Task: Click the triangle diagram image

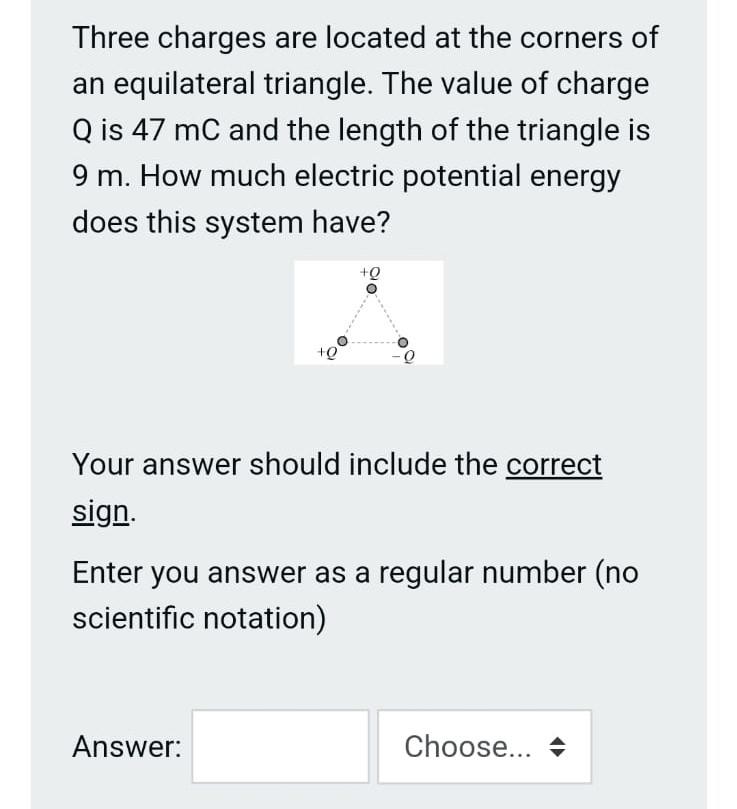Action: click(x=370, y=312)
